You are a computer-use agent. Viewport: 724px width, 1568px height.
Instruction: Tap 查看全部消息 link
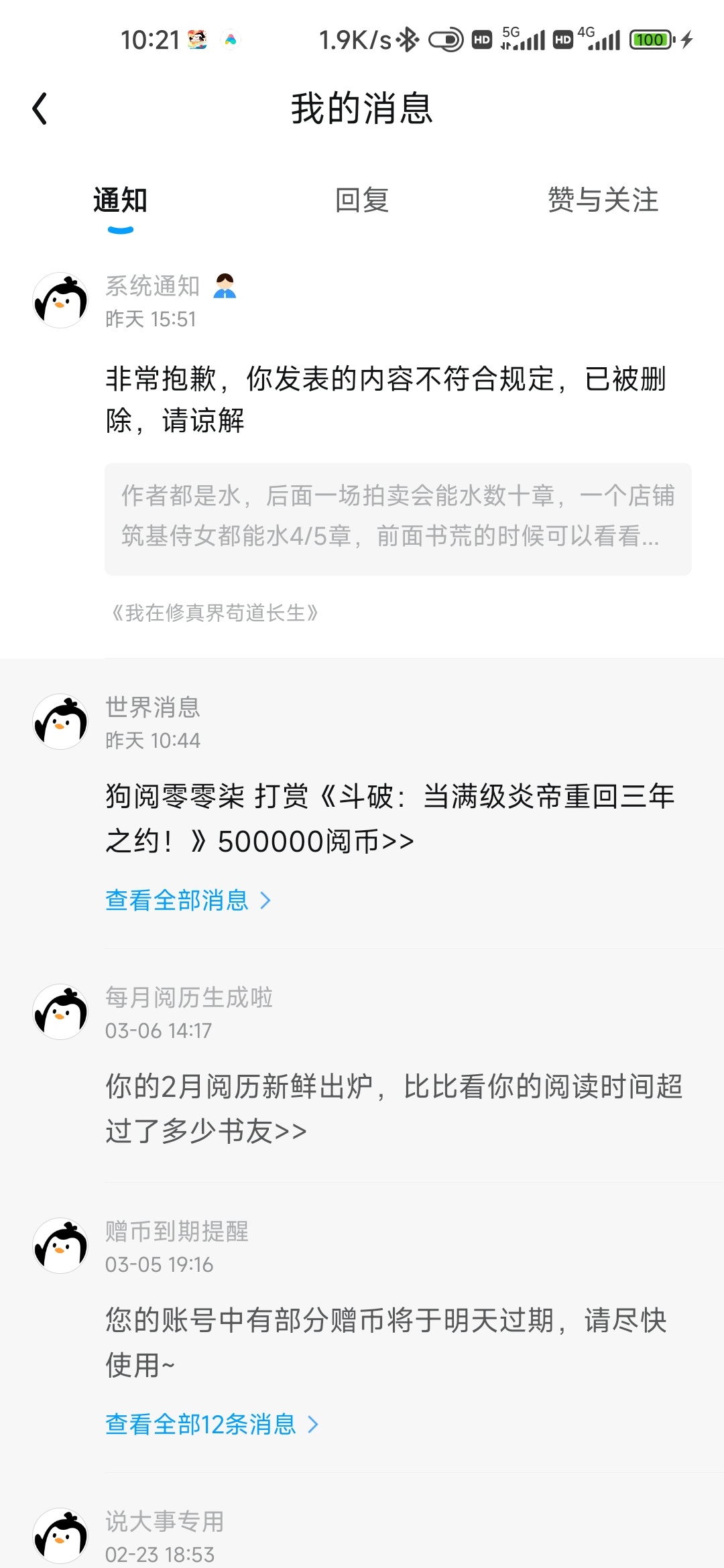[188, 900]
